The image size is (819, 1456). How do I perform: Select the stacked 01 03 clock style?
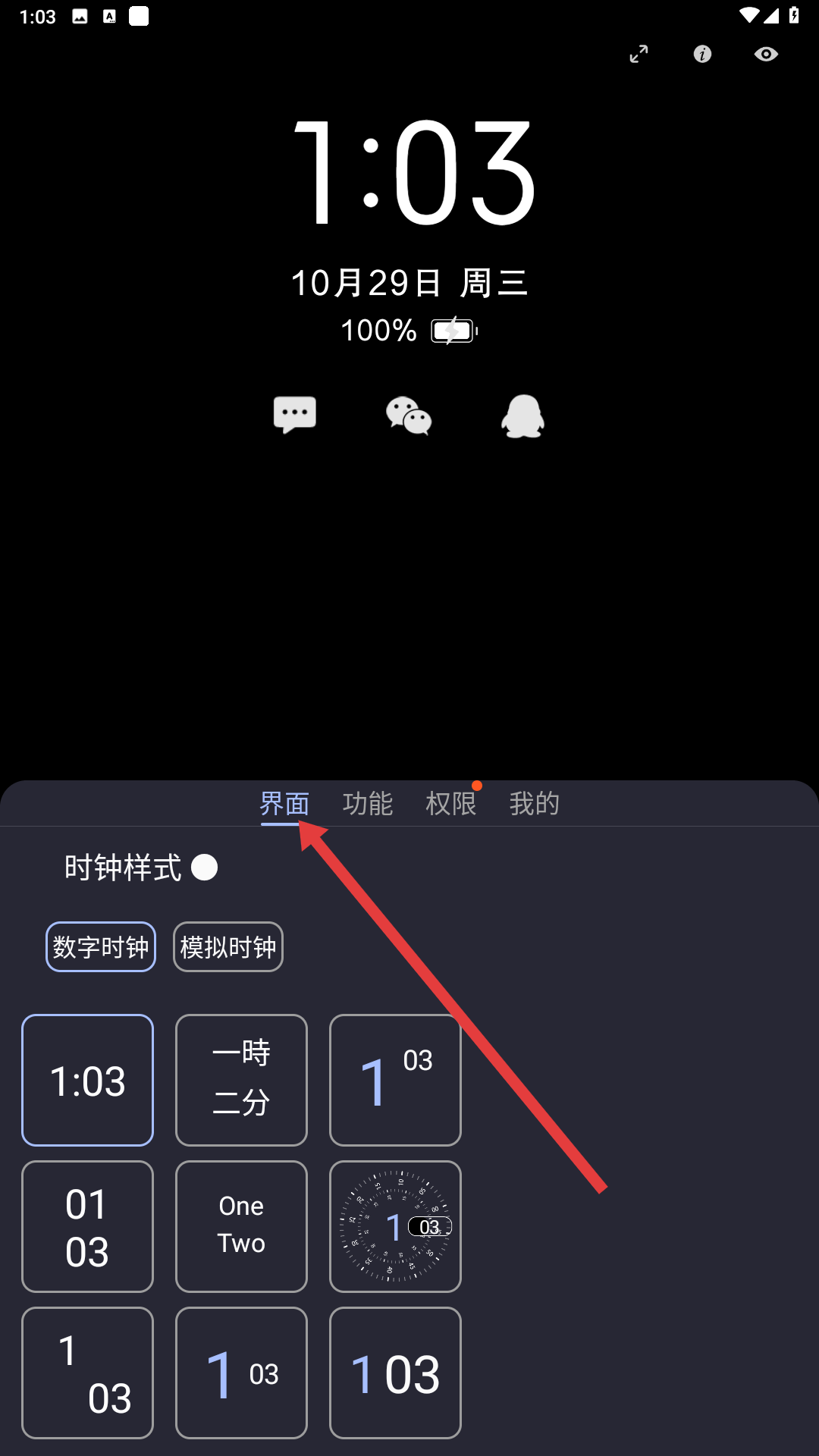[88, 1226]
